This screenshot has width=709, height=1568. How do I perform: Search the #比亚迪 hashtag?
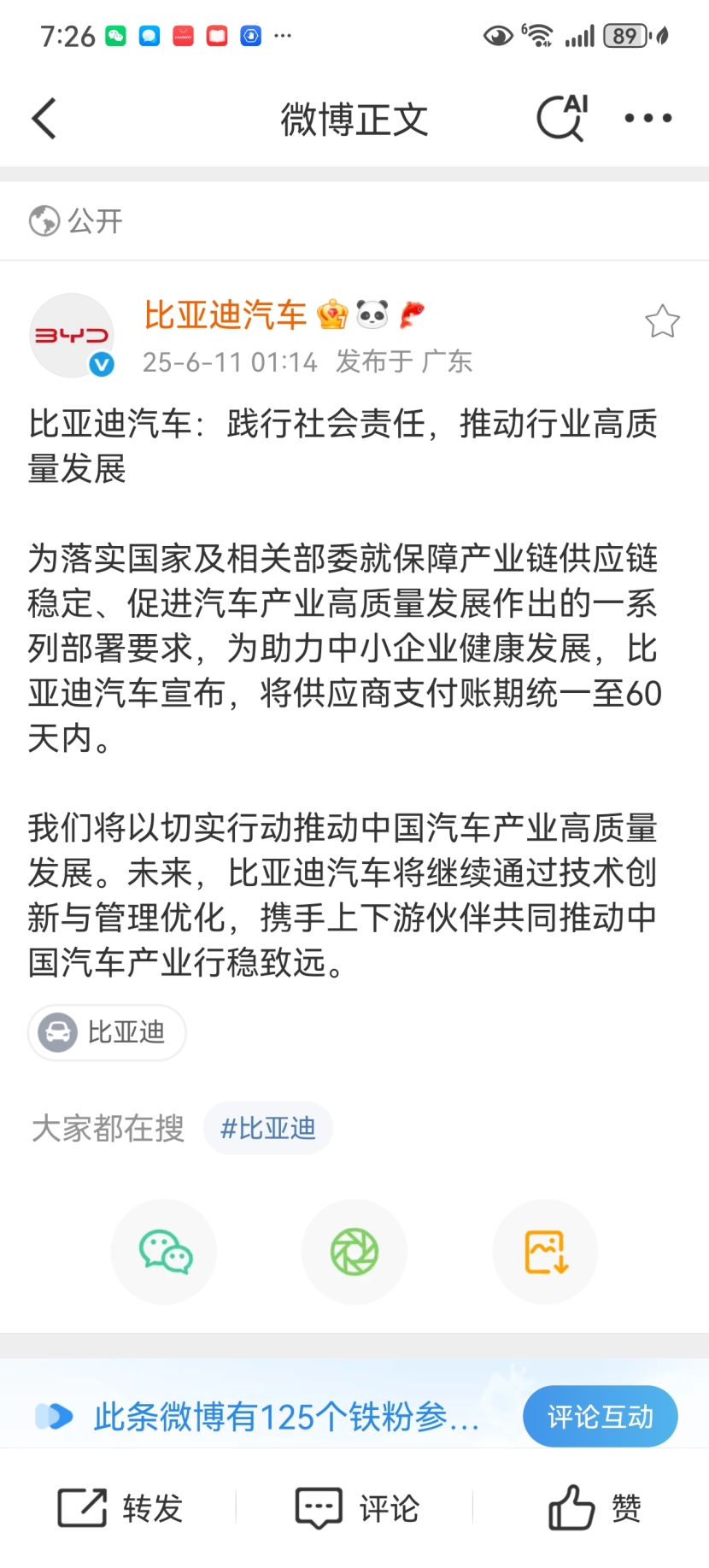tap(268, 1129)
